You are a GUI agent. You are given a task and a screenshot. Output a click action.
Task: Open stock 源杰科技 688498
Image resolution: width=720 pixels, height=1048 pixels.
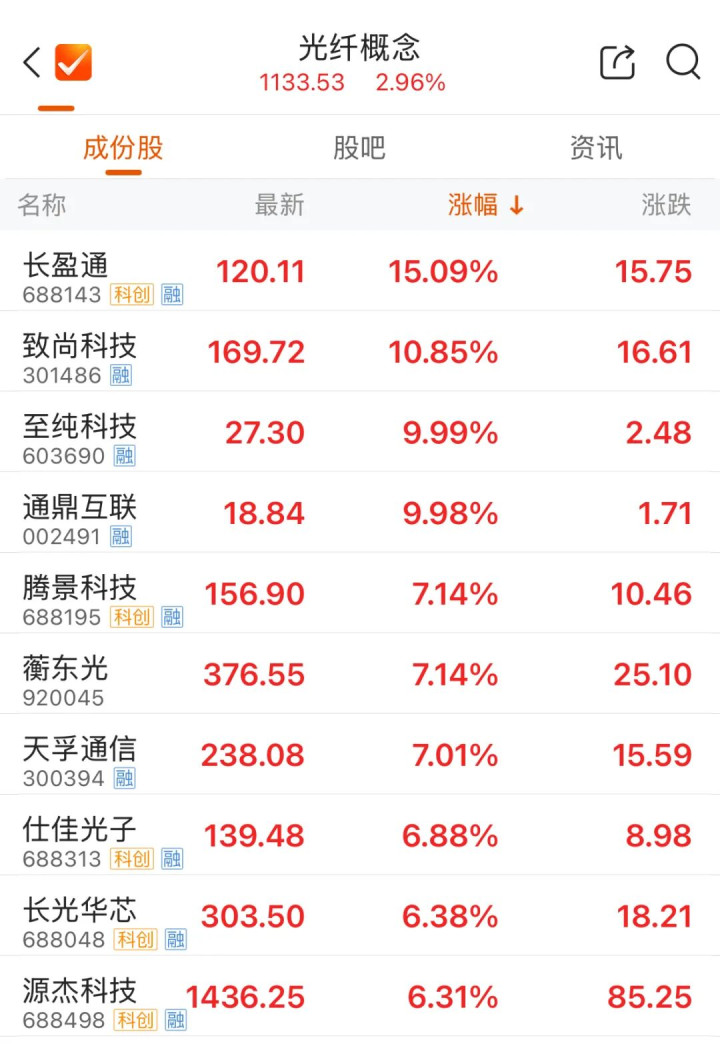tap(360, 997)
